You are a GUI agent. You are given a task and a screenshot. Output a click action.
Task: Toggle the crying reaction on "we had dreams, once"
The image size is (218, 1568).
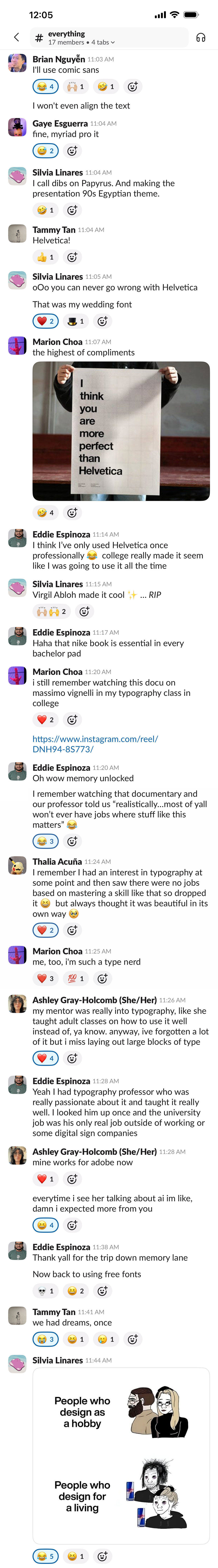46,1339
